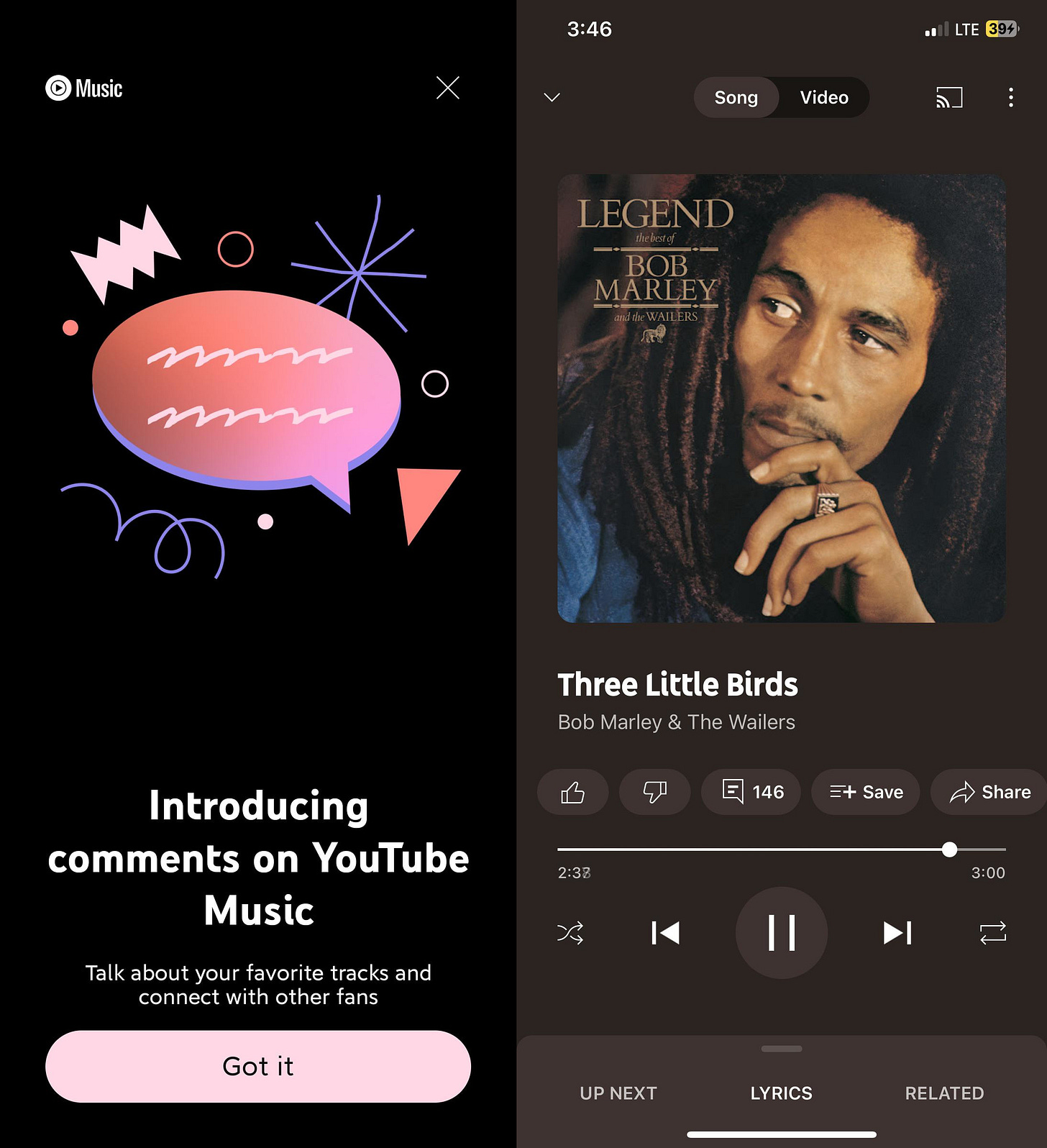Dislike the song with thumbs down
The width and height of the screenshot is (1047, 1148).
tap(654, 792)
